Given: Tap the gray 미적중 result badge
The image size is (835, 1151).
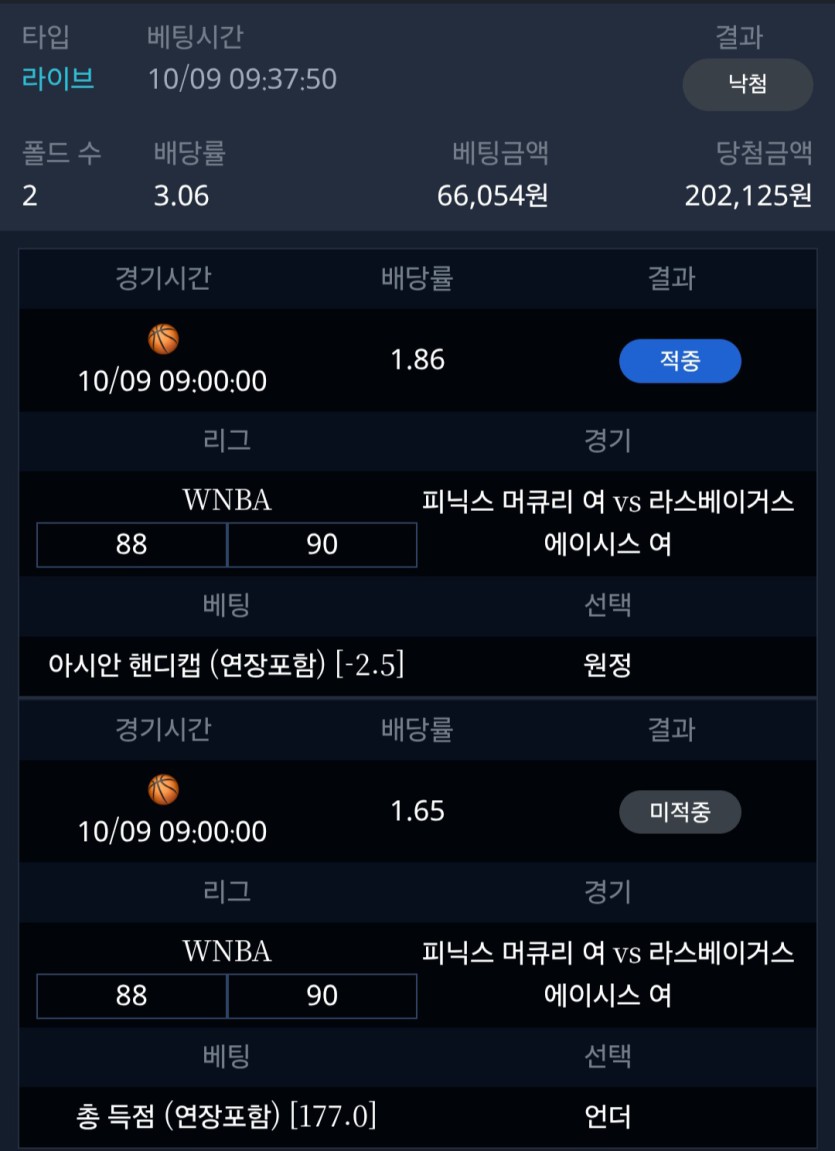Looking at the screenshot, I should point(680,812).
